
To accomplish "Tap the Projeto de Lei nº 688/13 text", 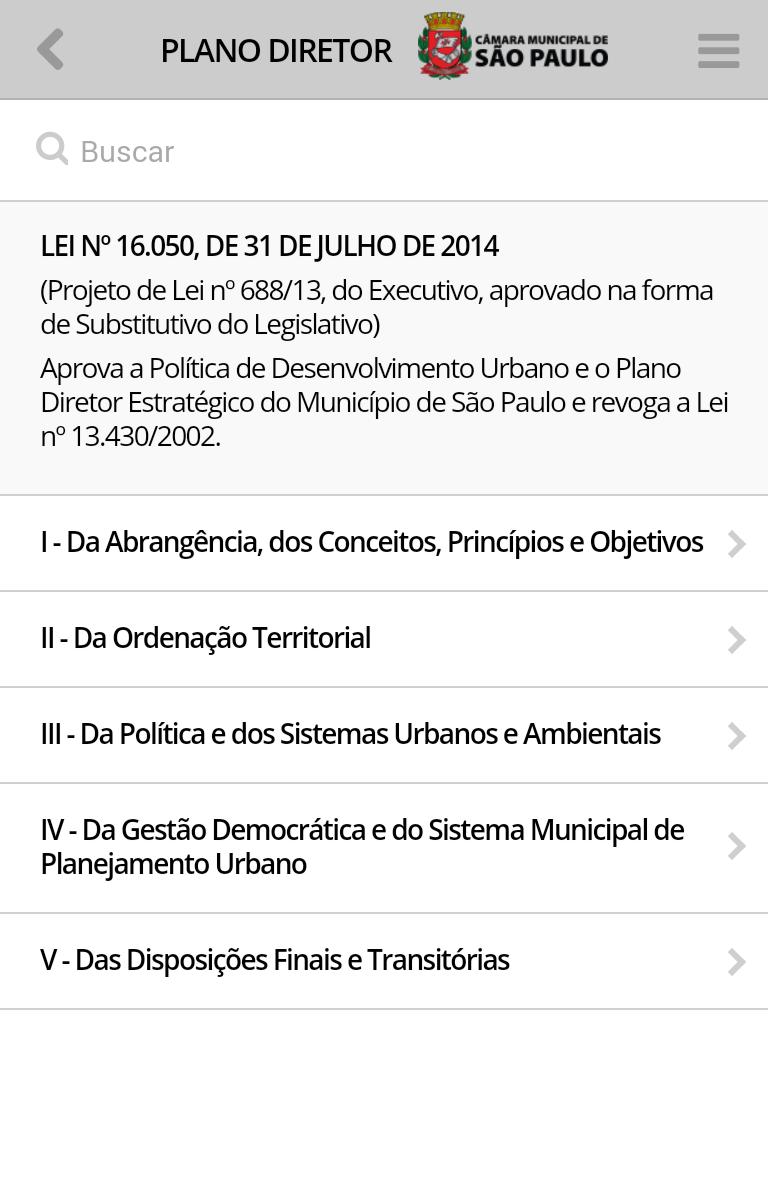I will [376, 306].
